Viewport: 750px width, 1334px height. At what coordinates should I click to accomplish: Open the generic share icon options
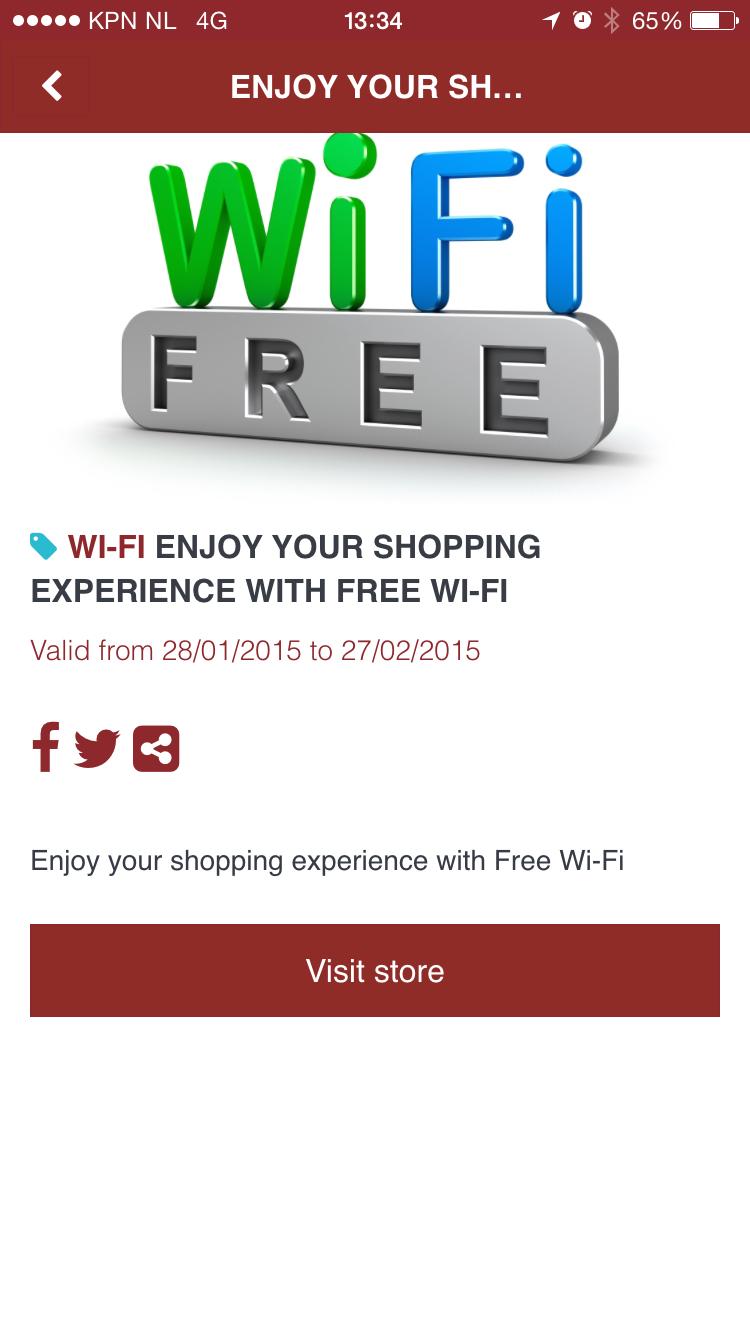coord(156,748)
